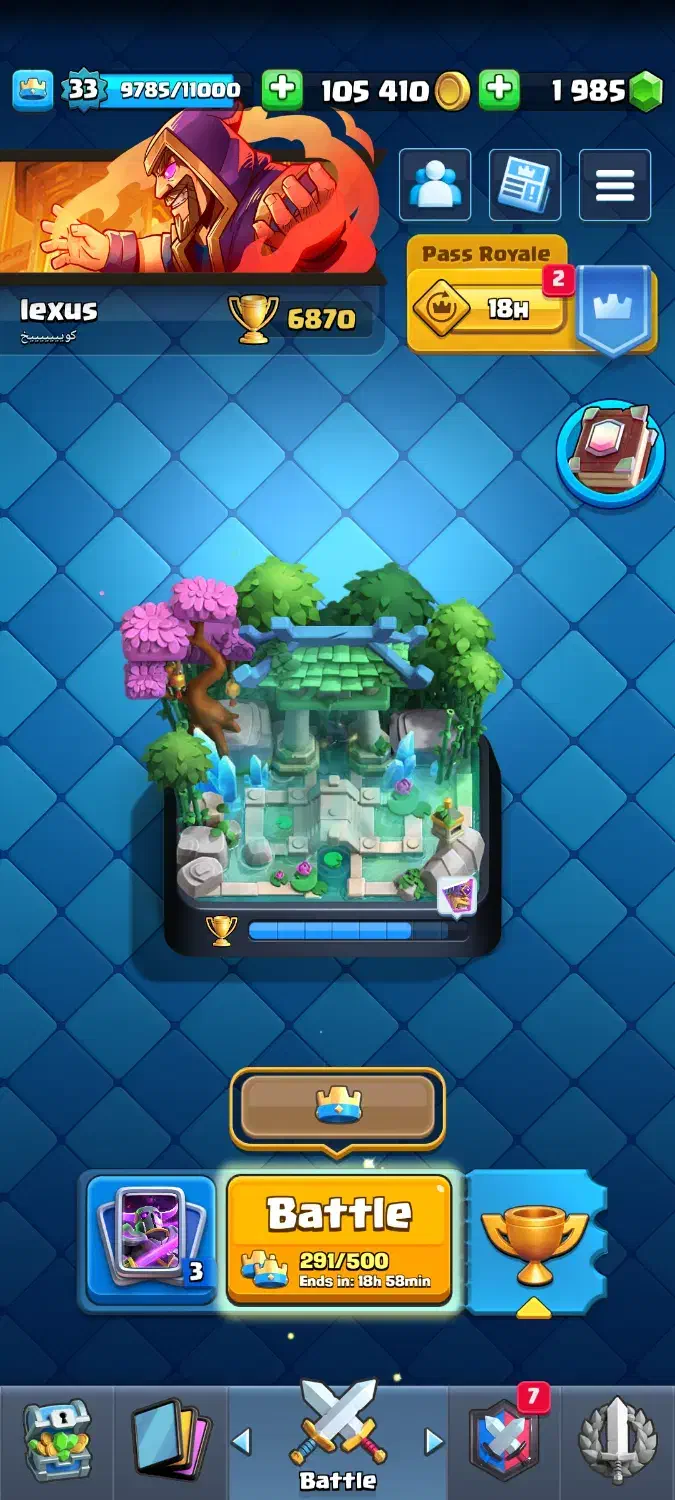675x1500 pixels.
Task: Open the friends and social icon
Action: coord(435,185)
